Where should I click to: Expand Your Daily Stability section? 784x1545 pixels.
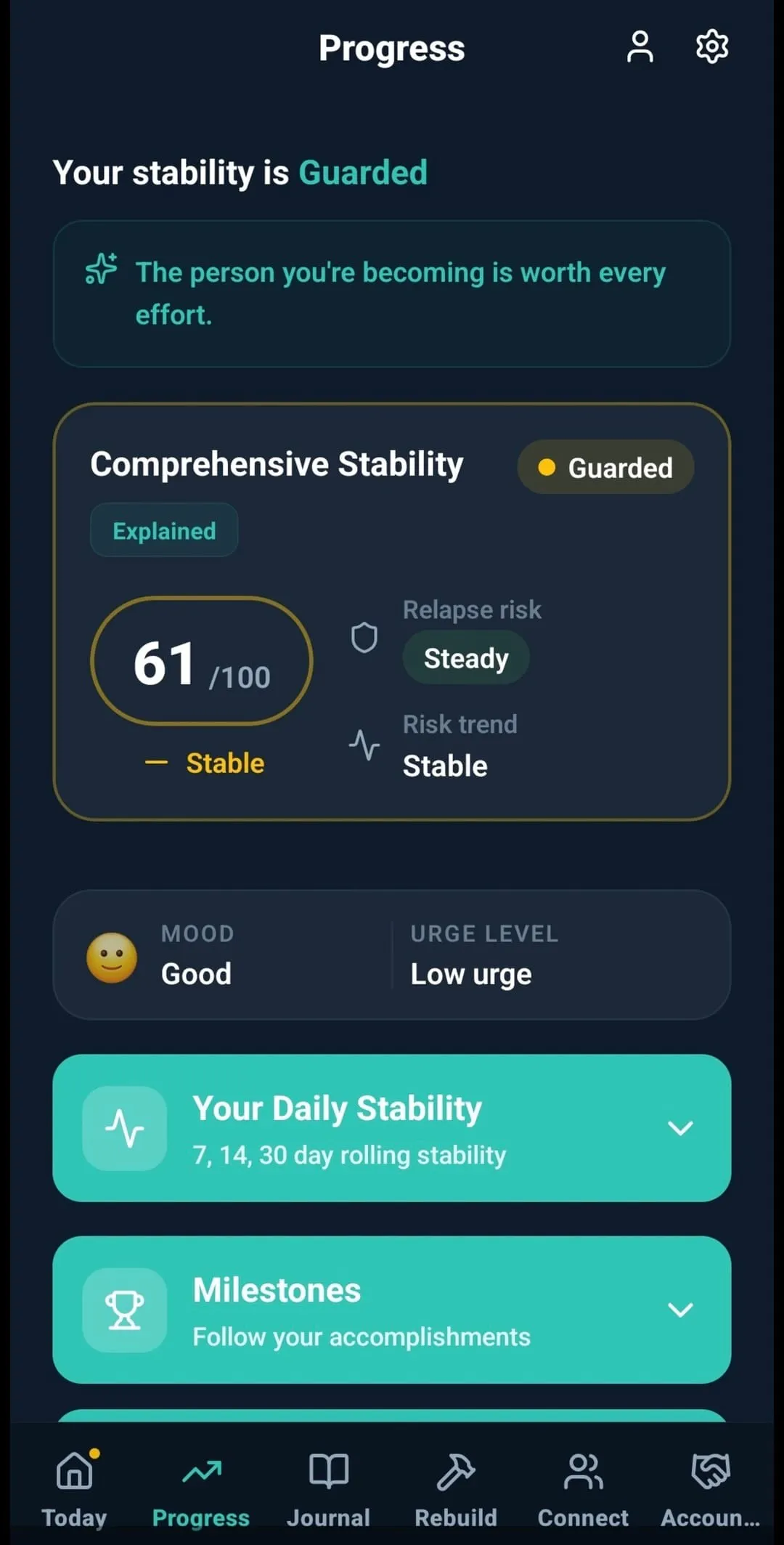[392, 1128]
